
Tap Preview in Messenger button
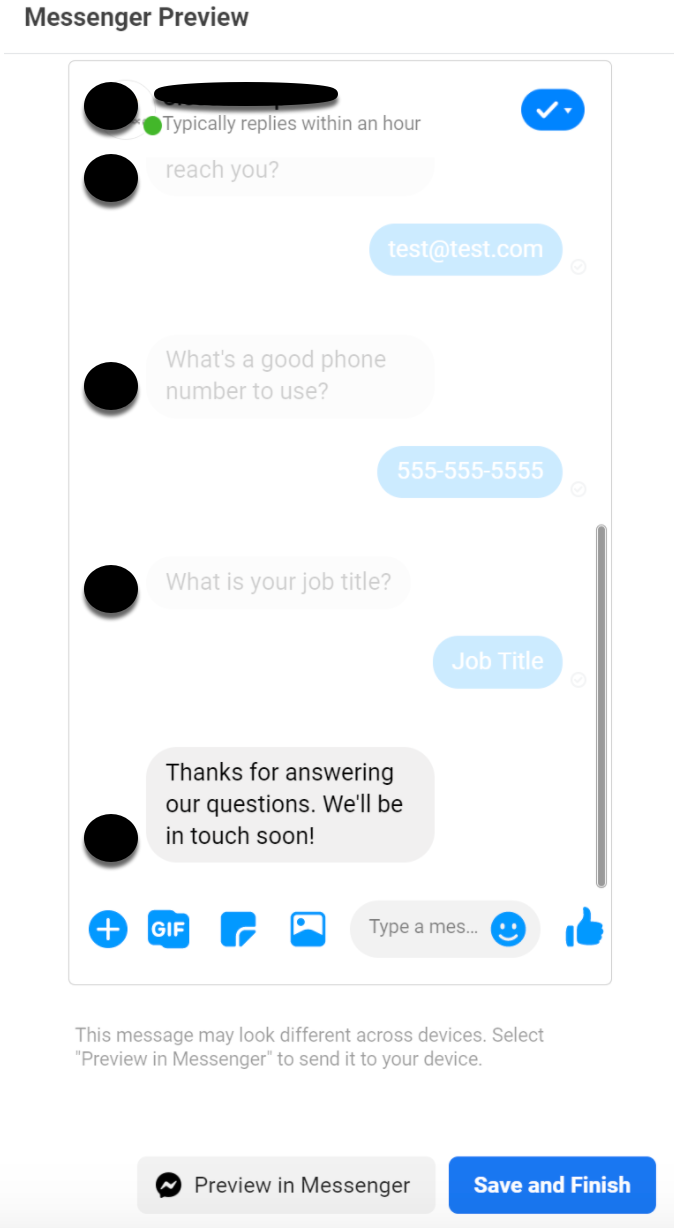click(x=286, y=1185)
